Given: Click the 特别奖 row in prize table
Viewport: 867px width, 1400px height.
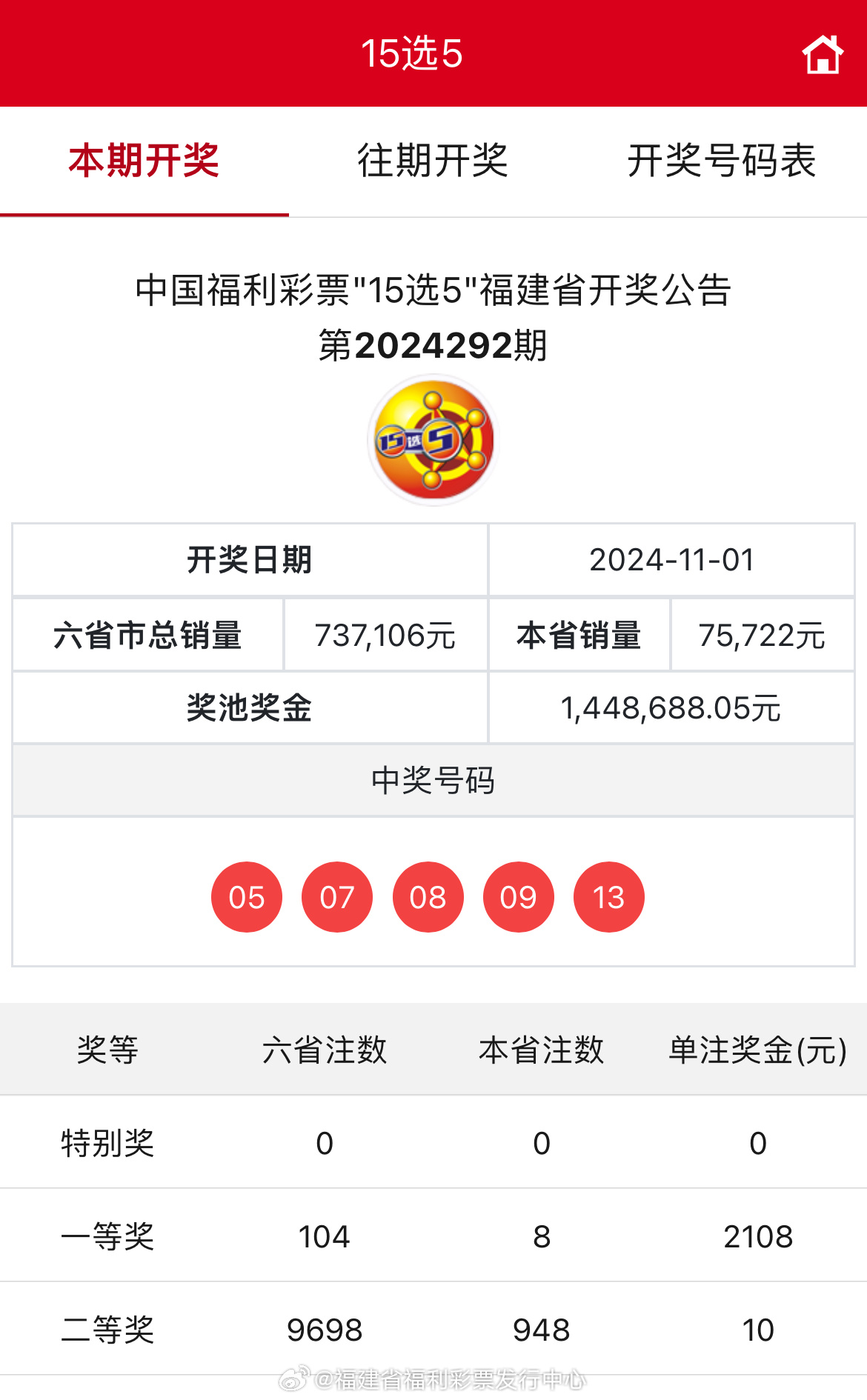Looking at the screenshot, I should (108, 1144).
